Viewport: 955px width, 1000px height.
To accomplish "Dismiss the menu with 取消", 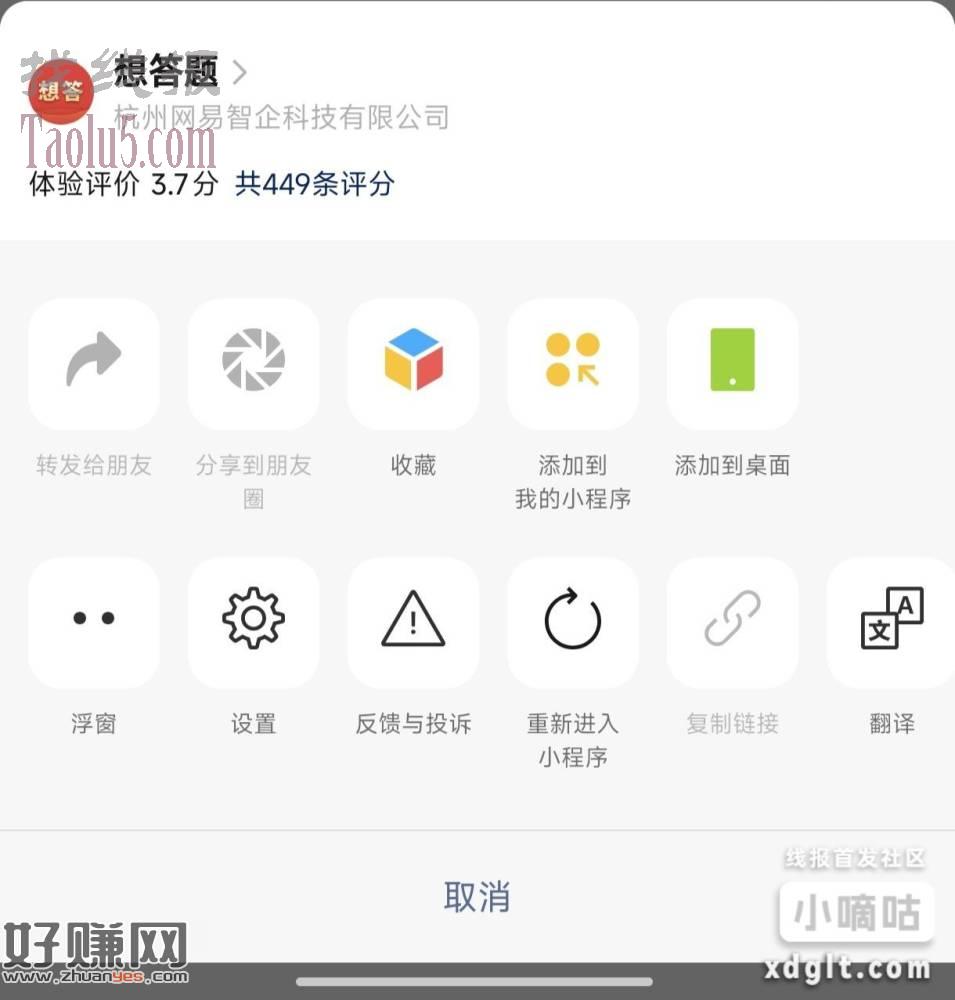I will (477, 897).
